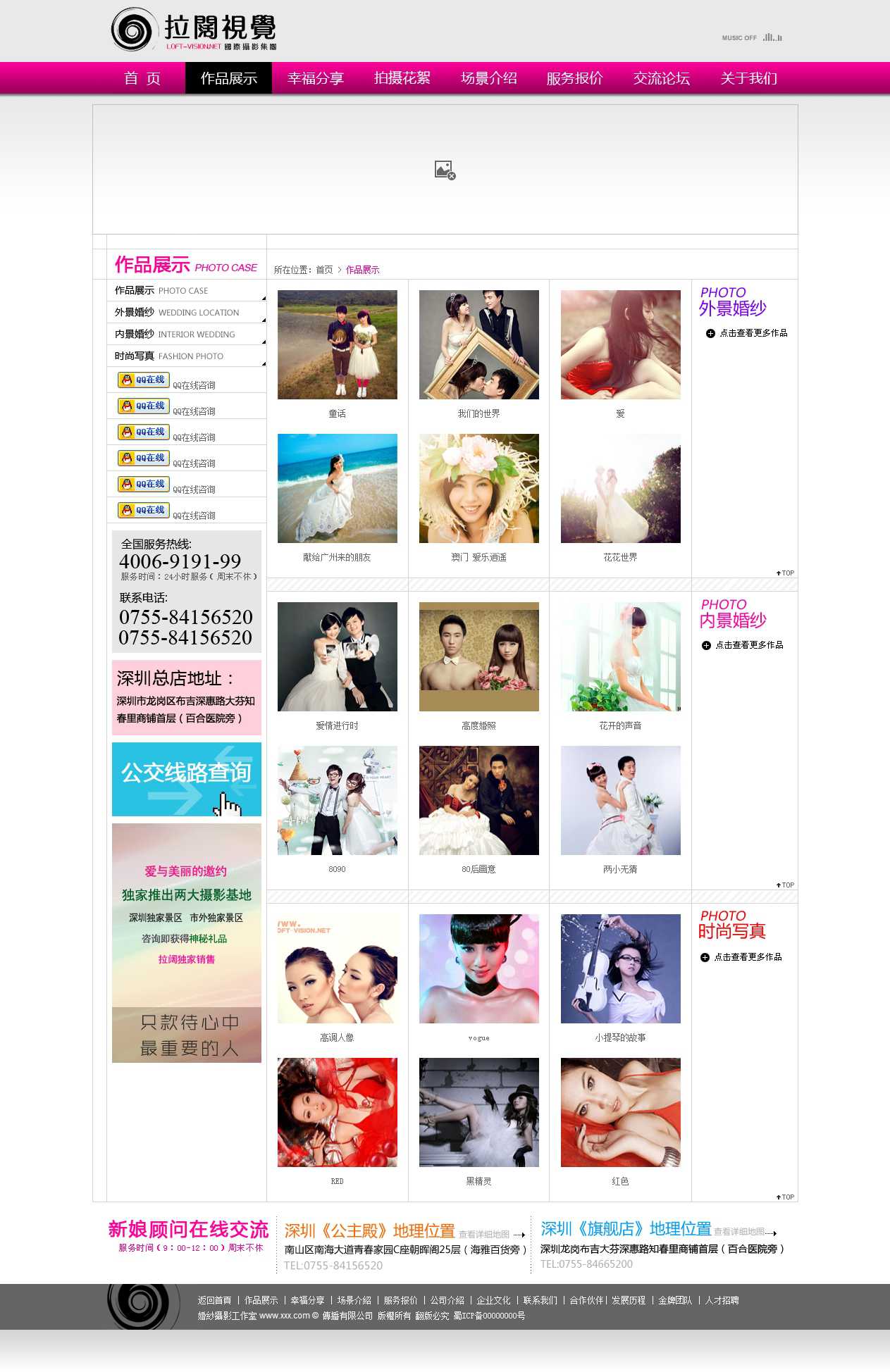Select 外景婚纱 WEDDING LOCATION in the sidebar
Image resolution: width=890 pixels, height=1372 pixels.
coord(177,312)
